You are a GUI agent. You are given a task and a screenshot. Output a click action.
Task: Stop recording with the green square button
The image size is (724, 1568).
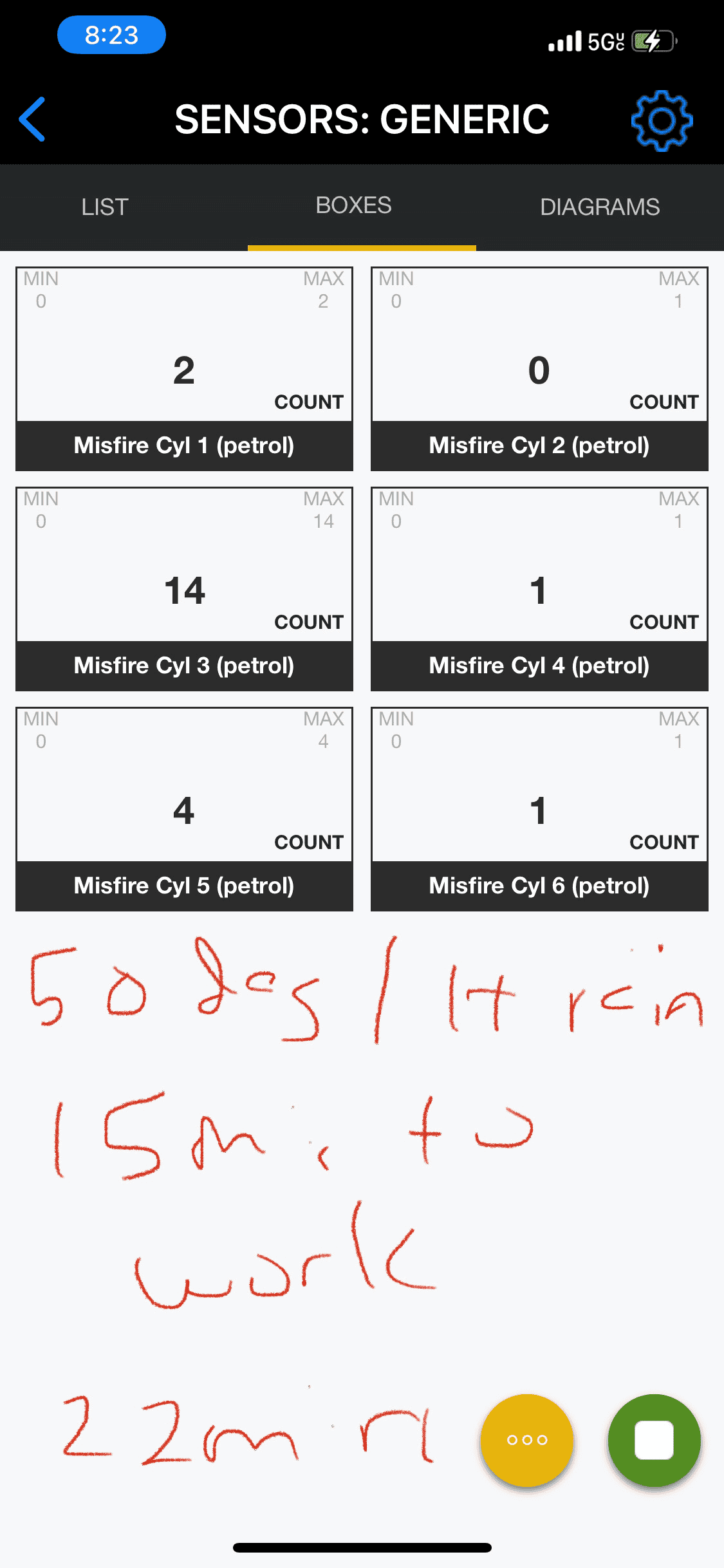[x=654, y=1440]
